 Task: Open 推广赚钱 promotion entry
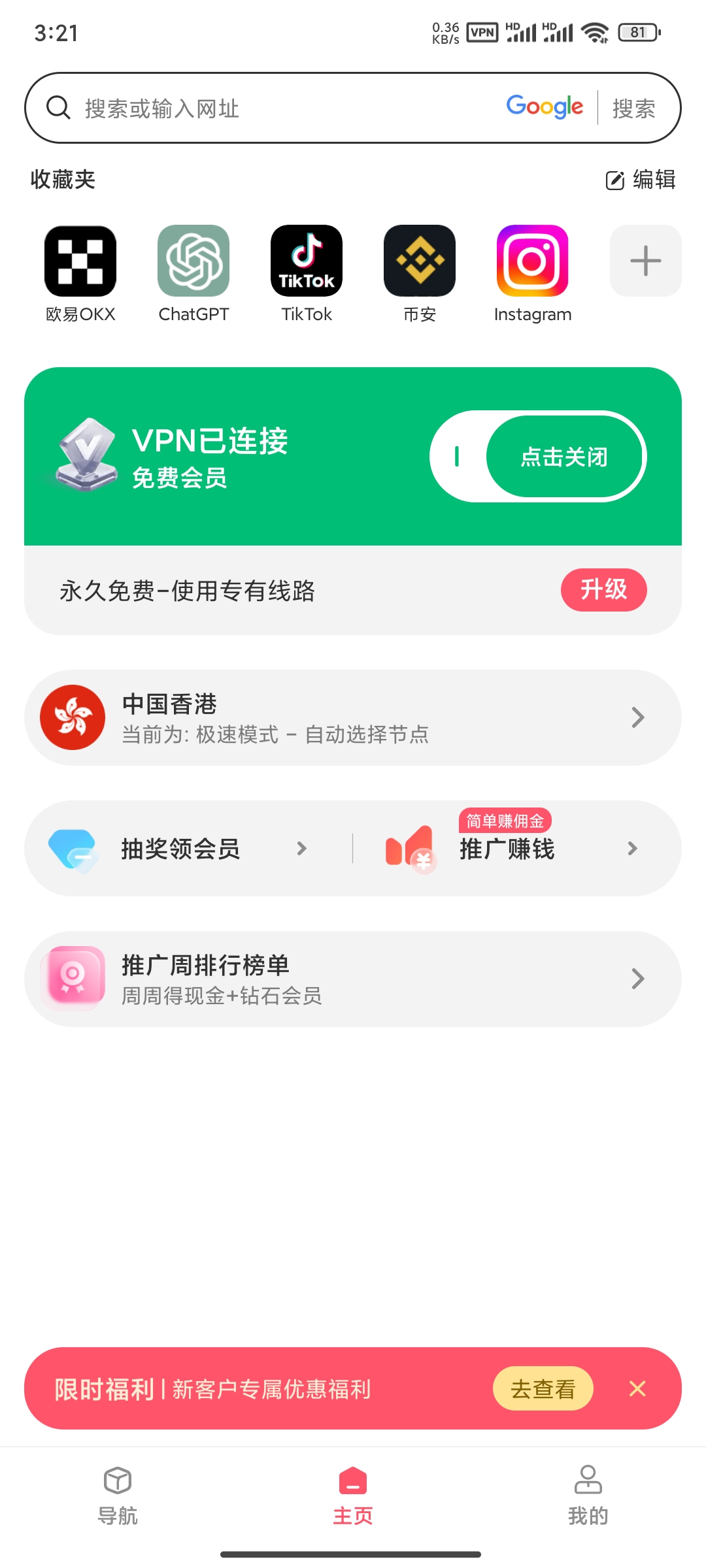[x=507, y=849]
